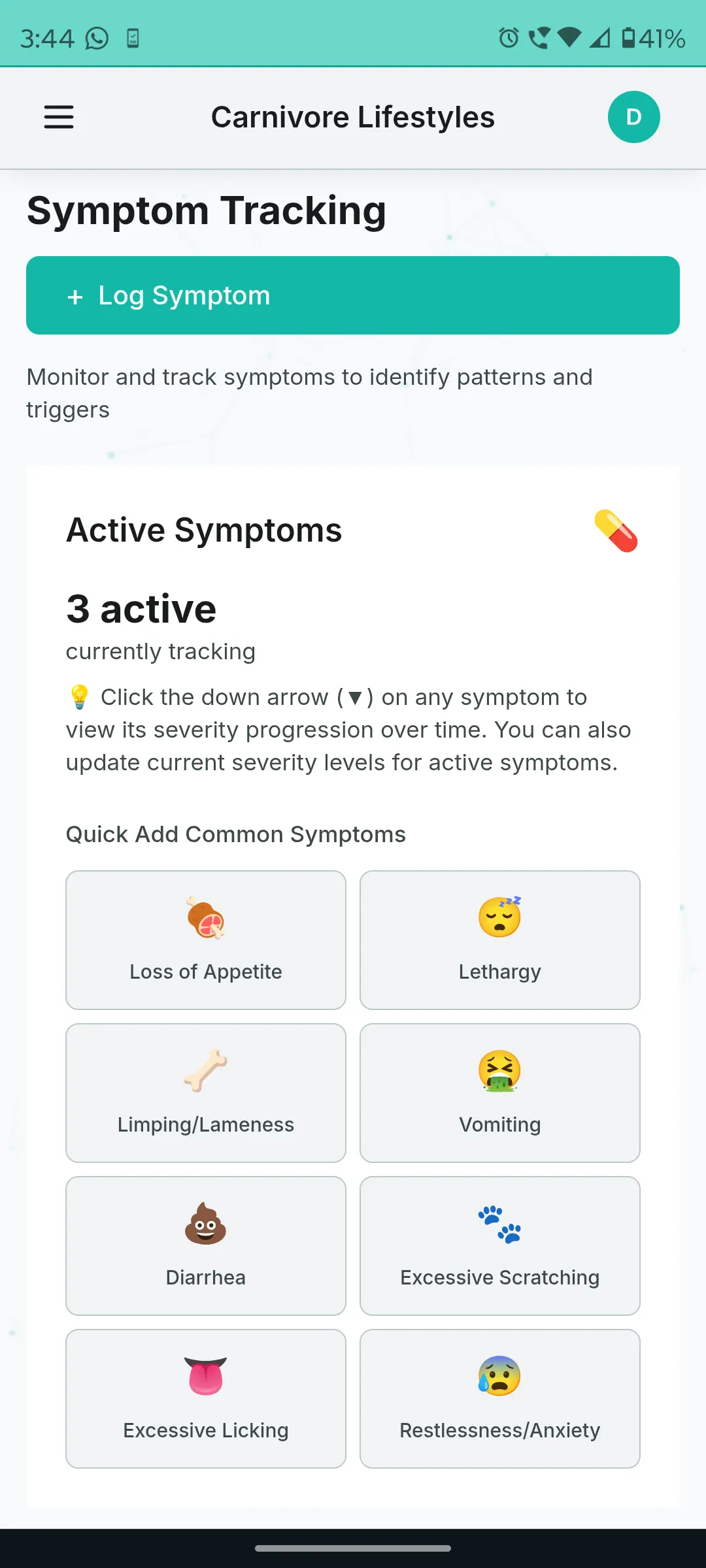Open the navigation hamburger menu

point(59,117)
